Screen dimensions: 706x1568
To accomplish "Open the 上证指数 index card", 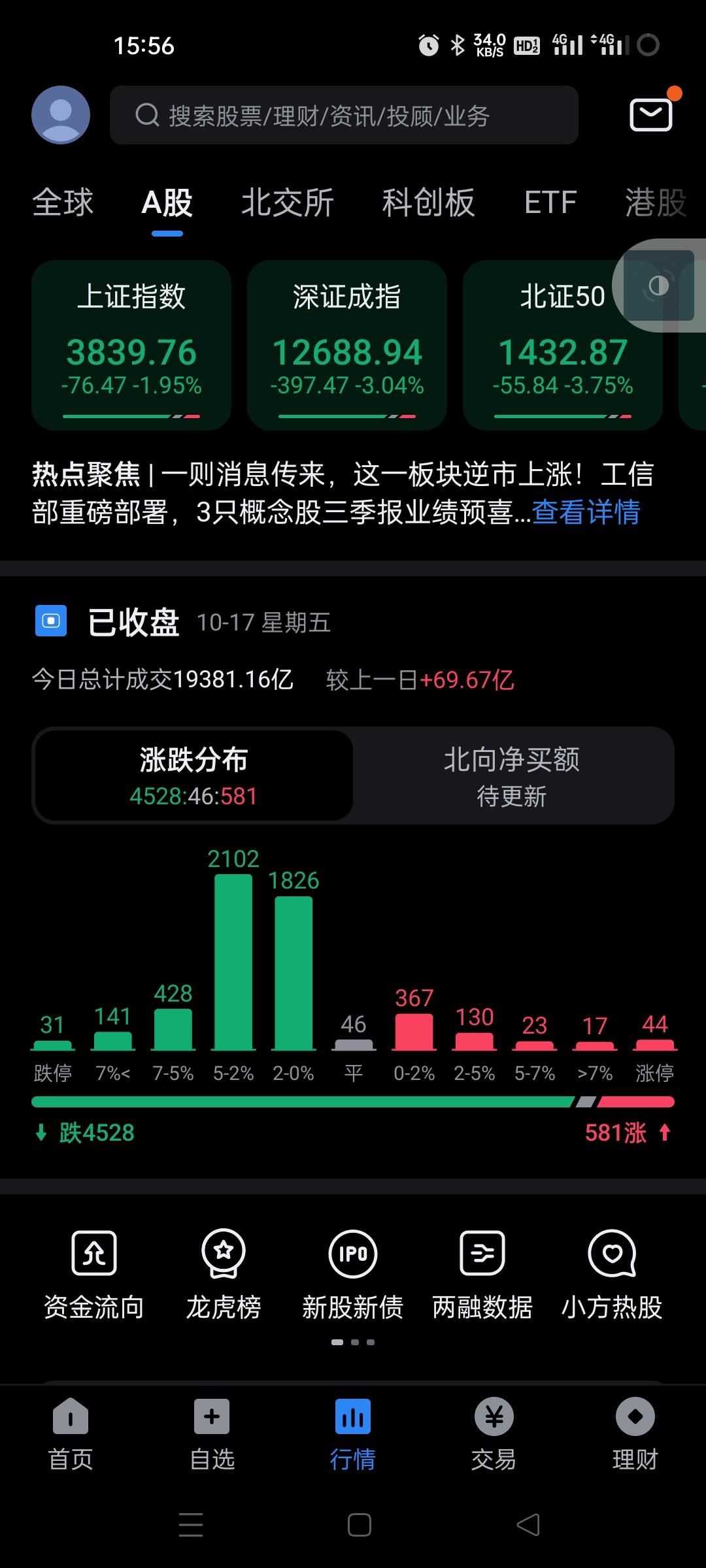I will coord(131,345).
